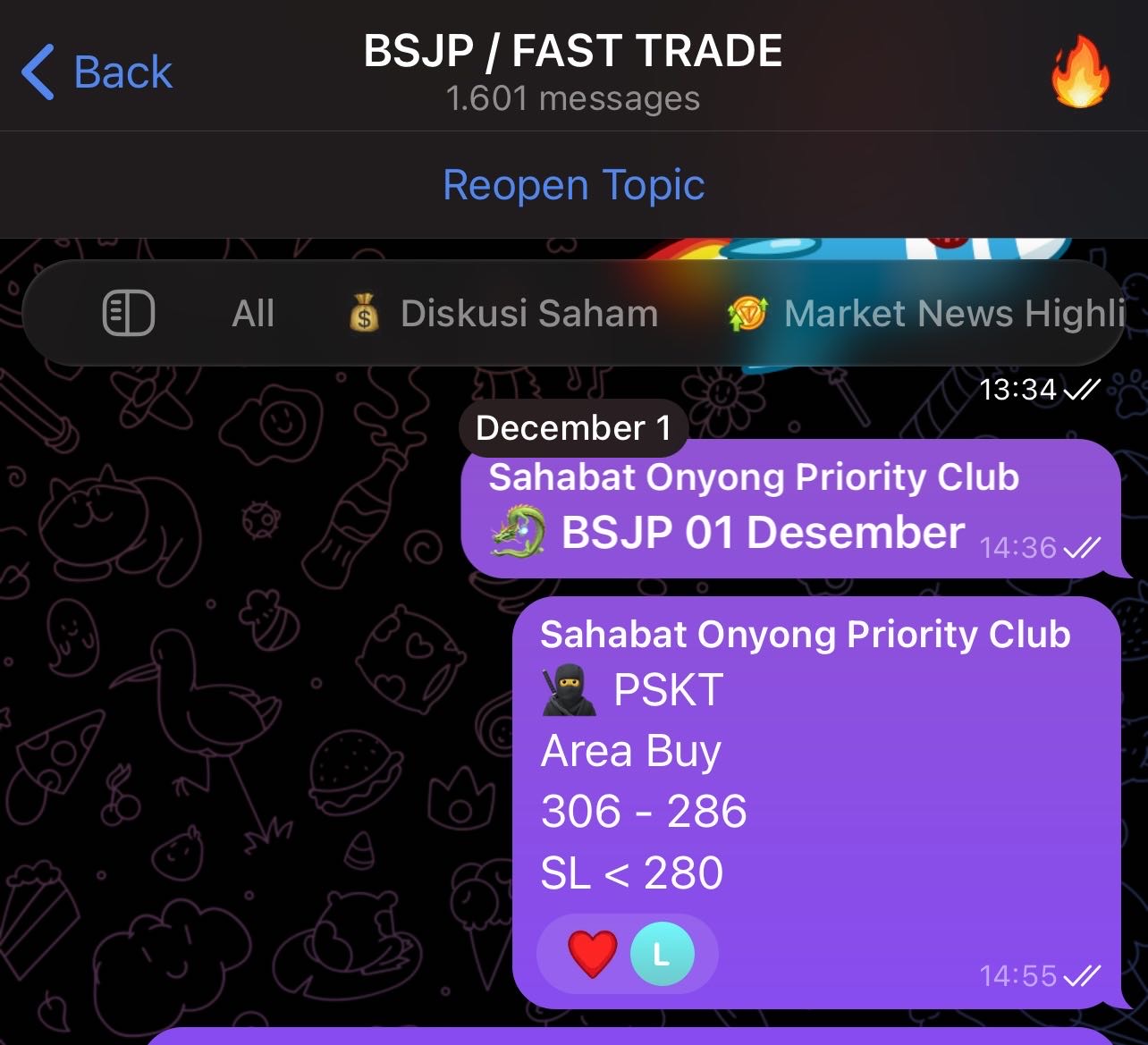Viewport: 1148px width, 1045px height.
Task: Go back to the previous screen
Action: coord(97,72)
